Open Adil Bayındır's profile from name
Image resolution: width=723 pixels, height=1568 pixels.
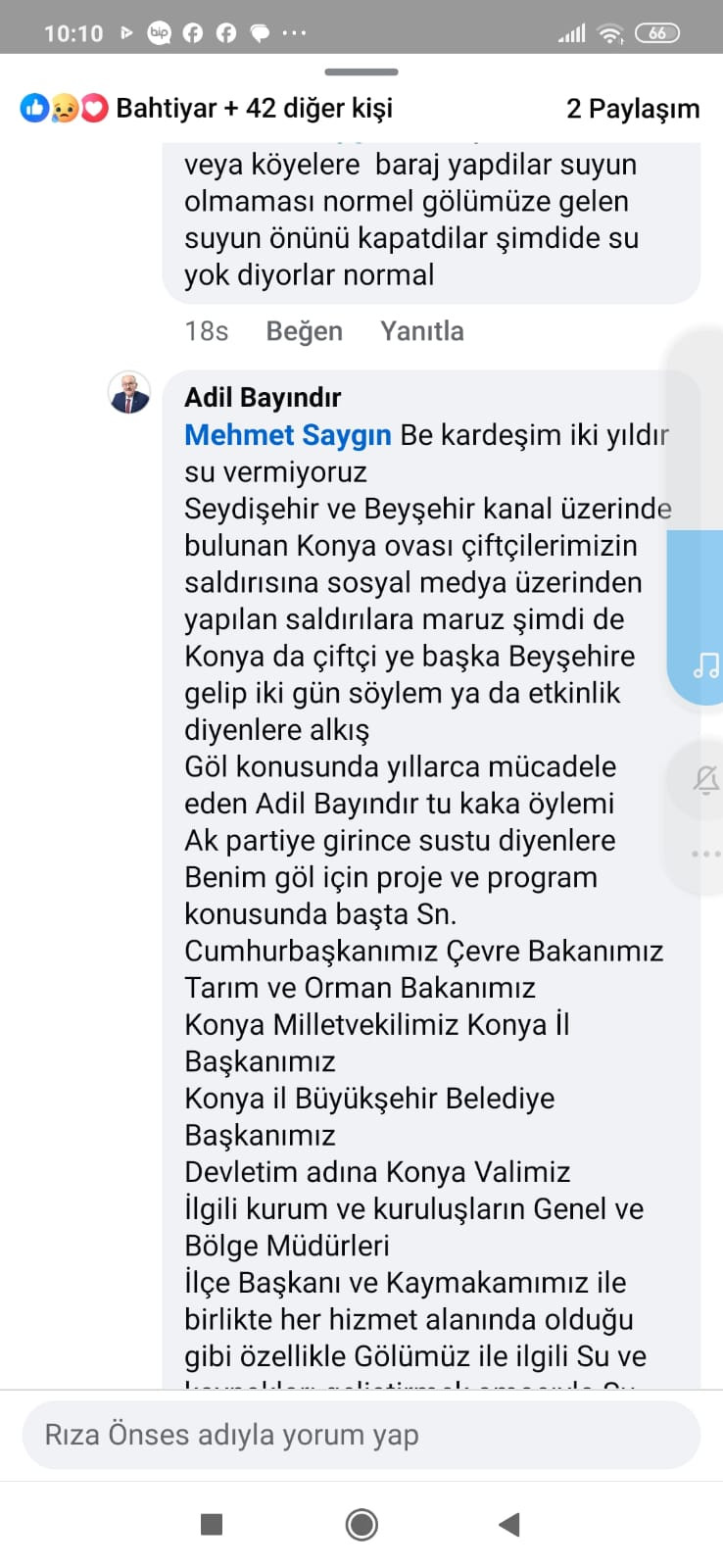[263, 397]
